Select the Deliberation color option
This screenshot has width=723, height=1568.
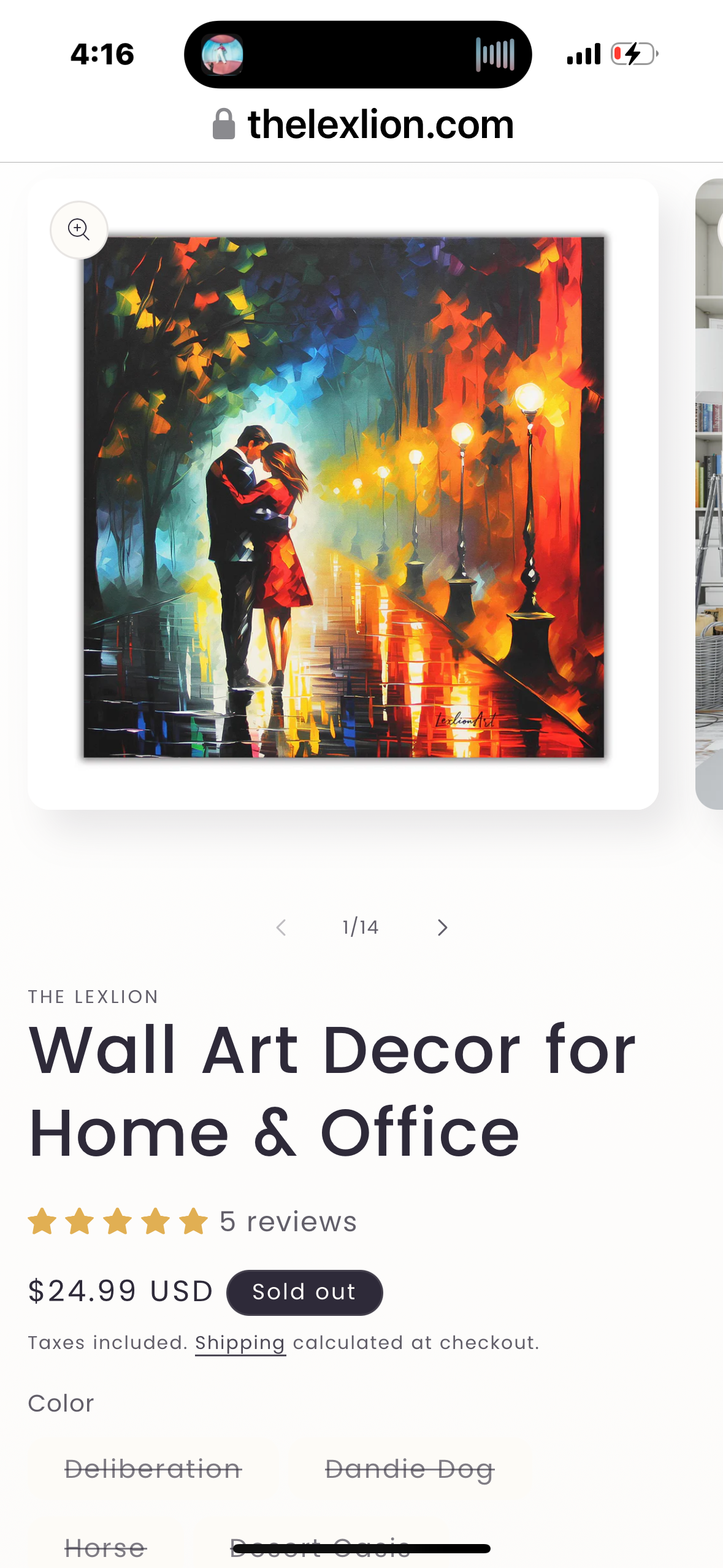153,1469
